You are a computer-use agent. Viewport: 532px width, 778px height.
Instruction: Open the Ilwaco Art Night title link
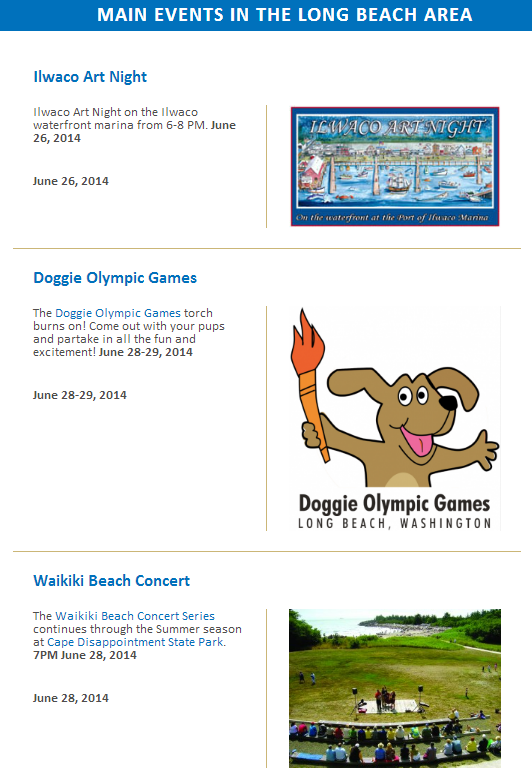click(90, 77)
